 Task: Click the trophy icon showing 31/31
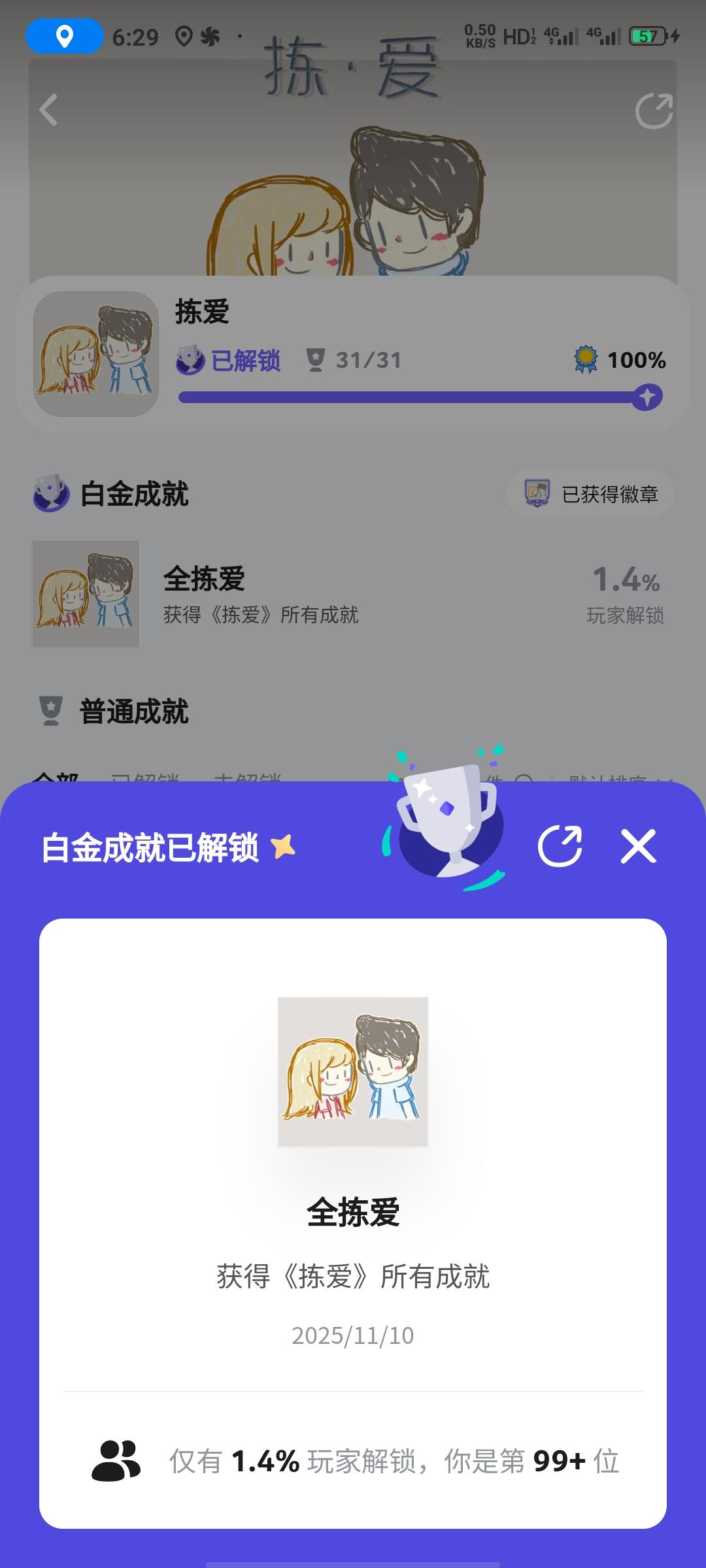(318, 358)
